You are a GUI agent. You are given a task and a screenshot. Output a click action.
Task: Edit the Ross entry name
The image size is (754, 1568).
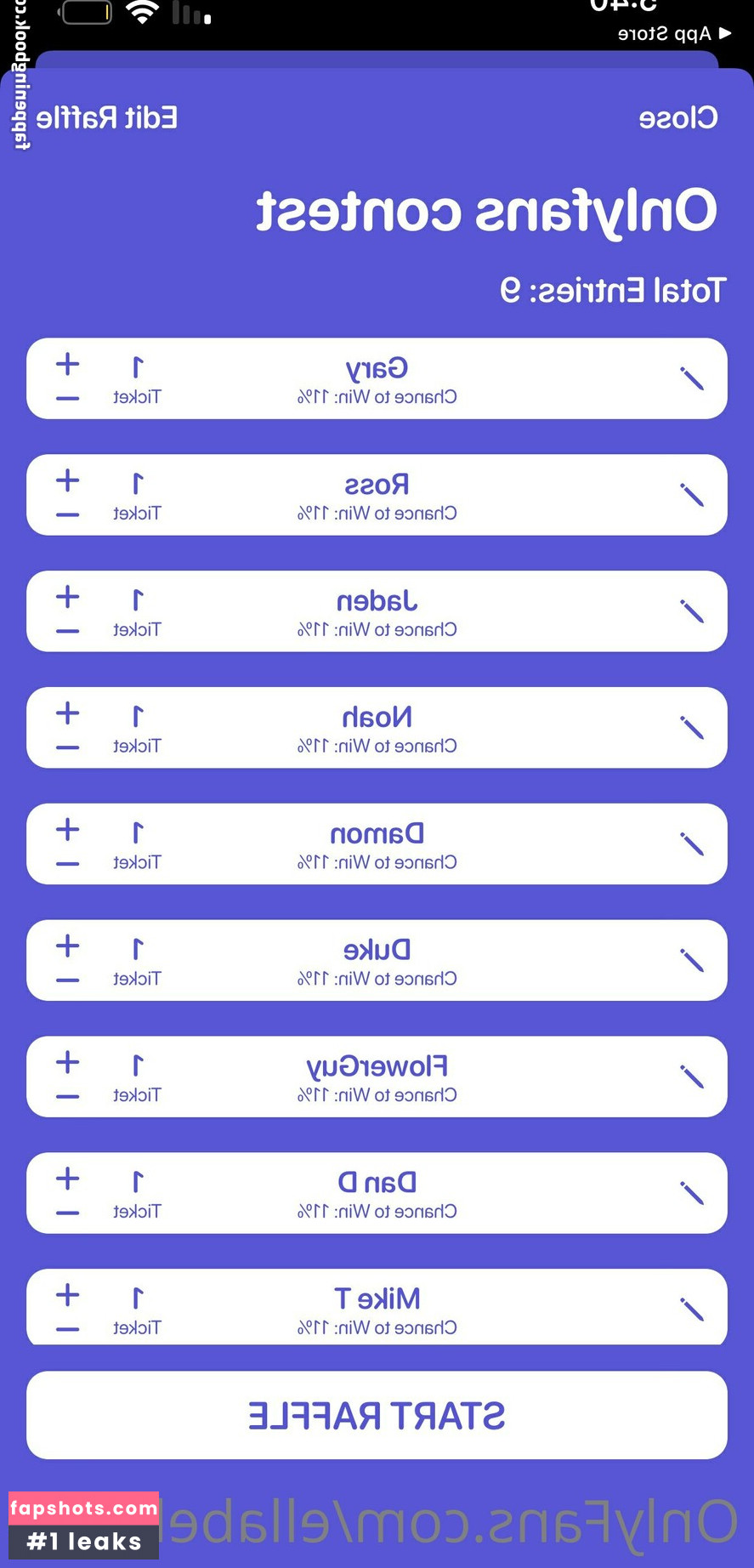(x=691, y=495)
